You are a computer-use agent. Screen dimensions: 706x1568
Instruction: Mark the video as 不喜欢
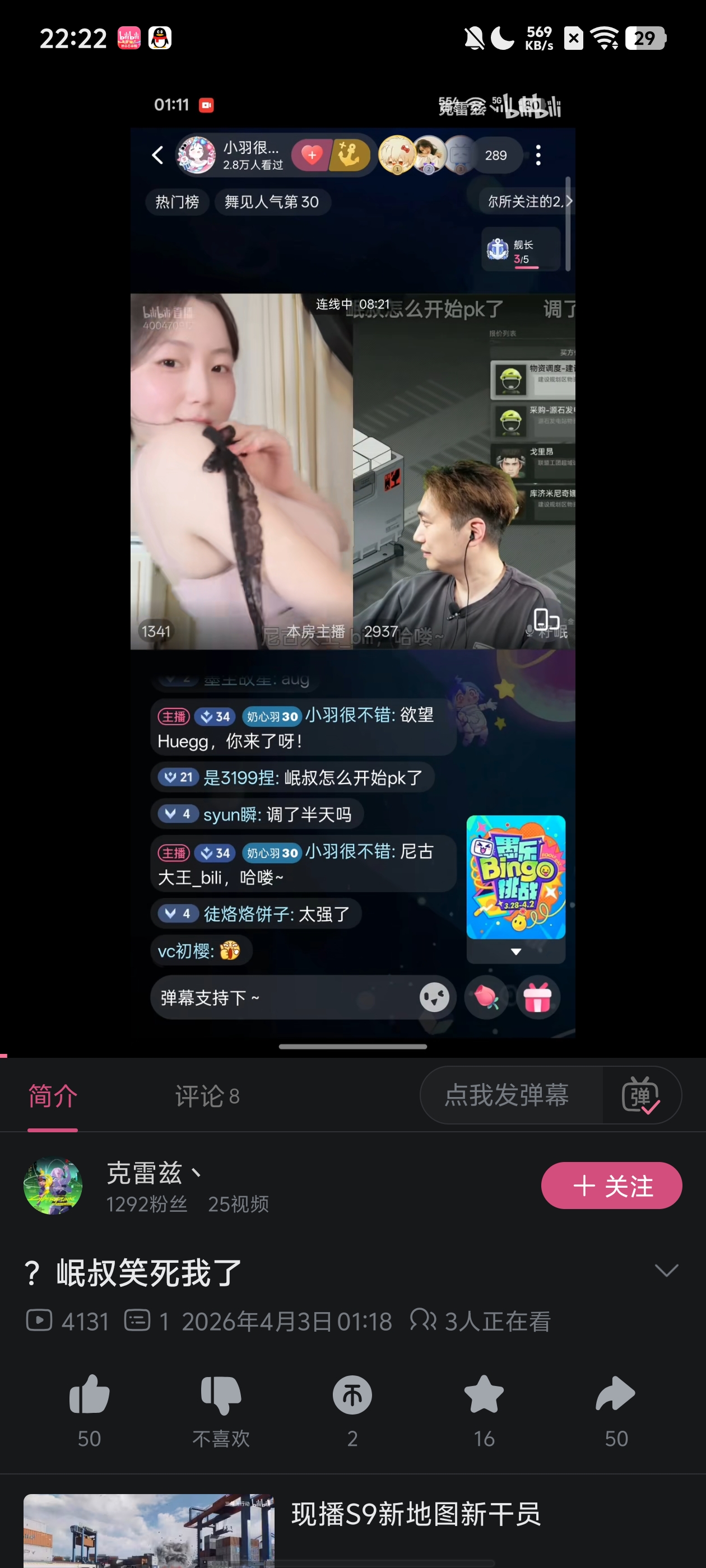click(221, 1394)
